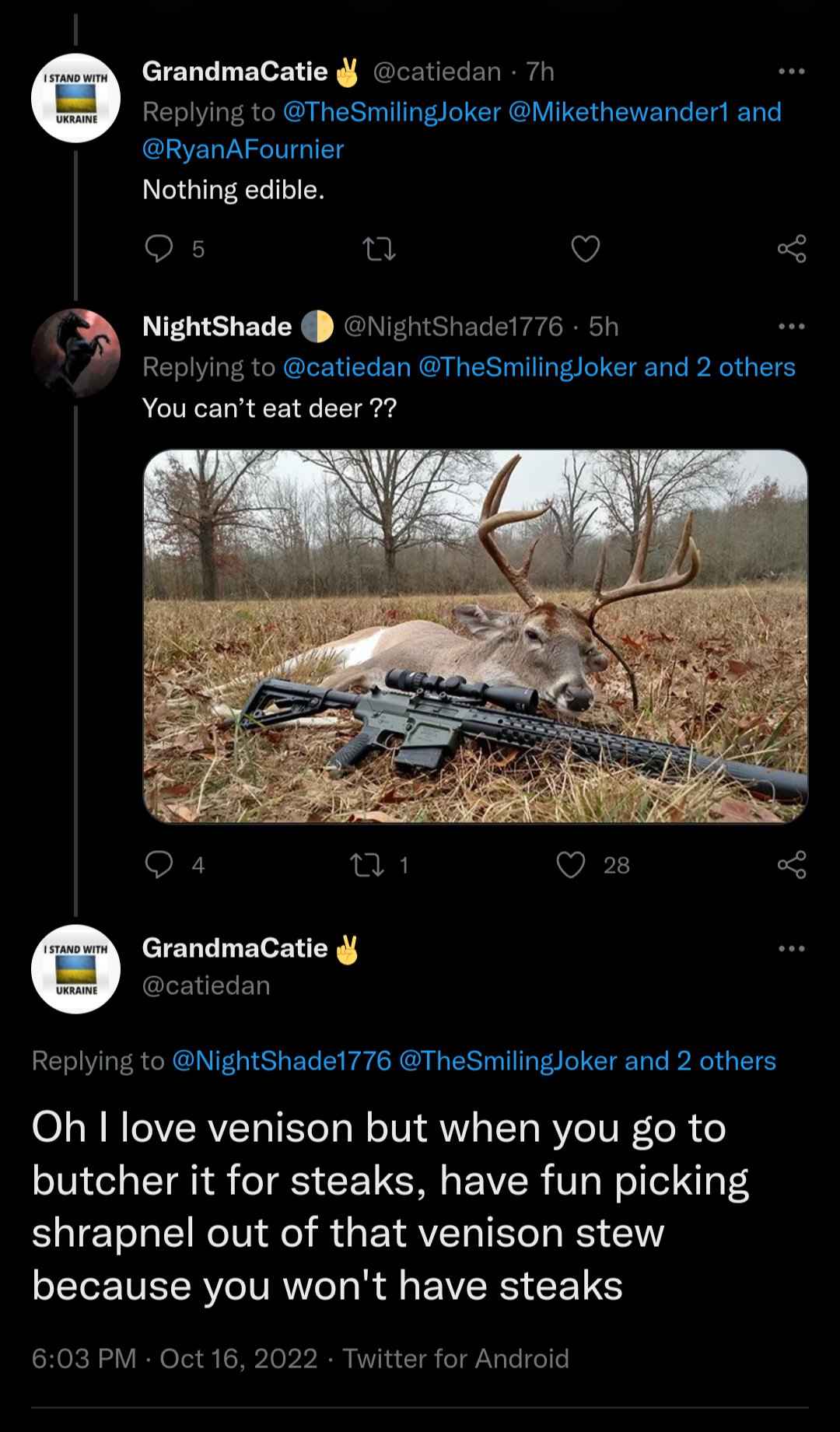Retweet GrandmaCatie's "Nothing edible" tweet
Viewport: 840px width, 1432px height.
[380, 249]
